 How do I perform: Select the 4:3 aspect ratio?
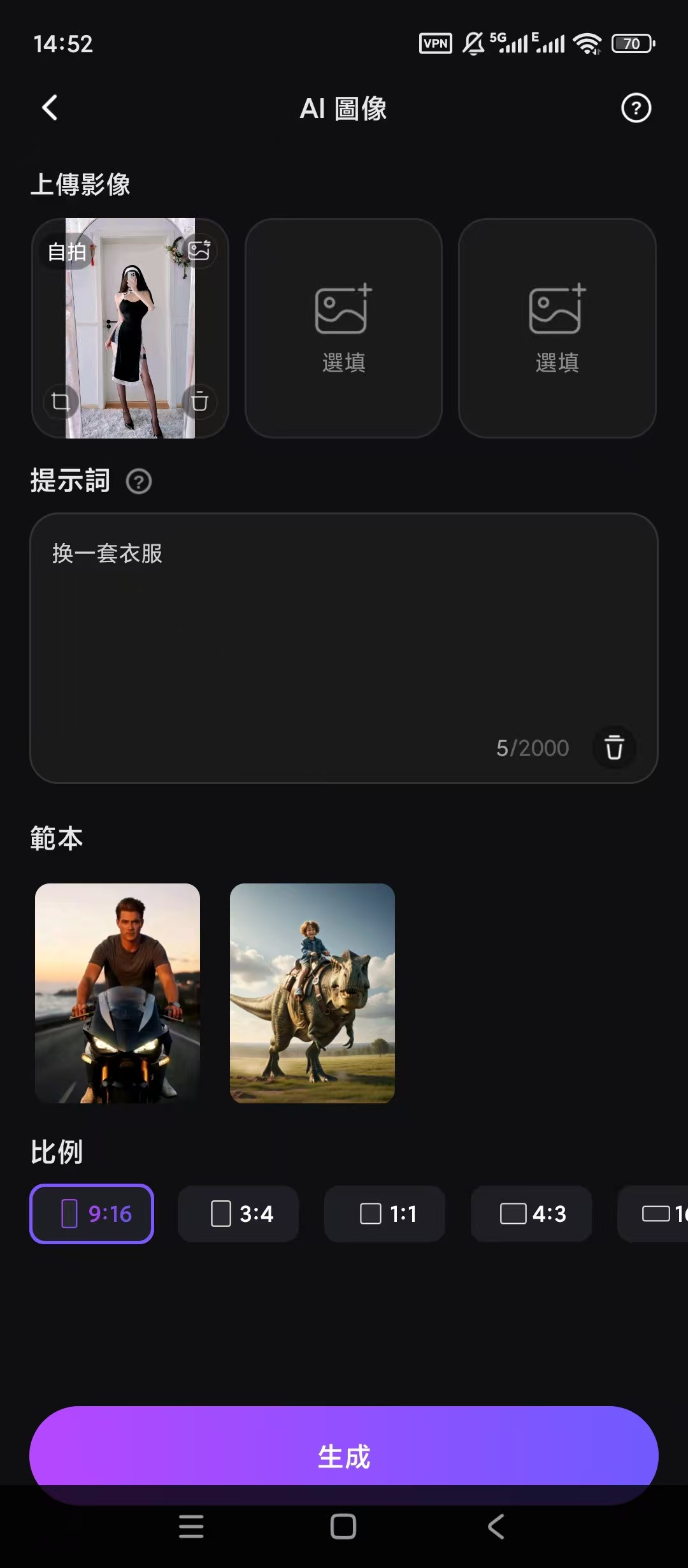click(531, 1214)
